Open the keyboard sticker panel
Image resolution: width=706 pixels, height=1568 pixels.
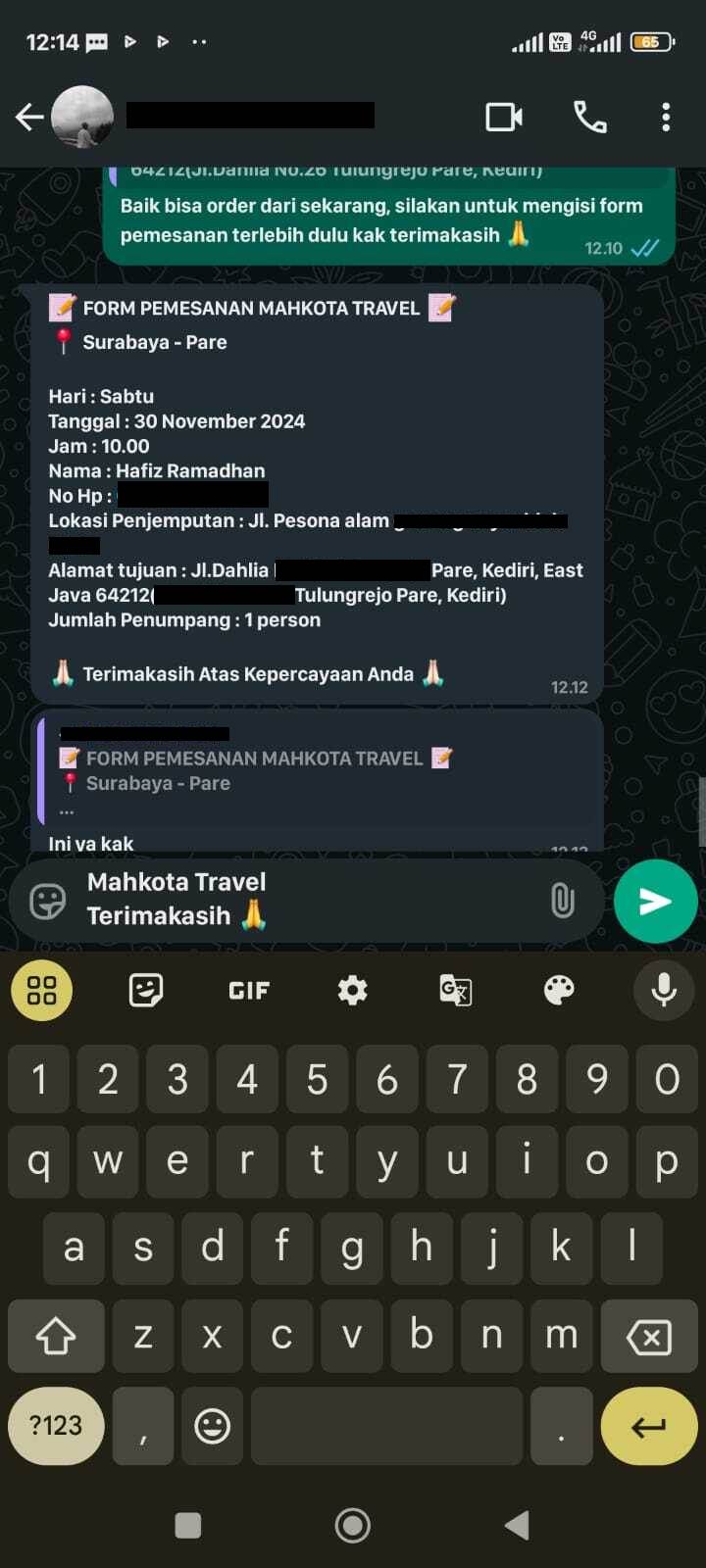coord(146,991)
